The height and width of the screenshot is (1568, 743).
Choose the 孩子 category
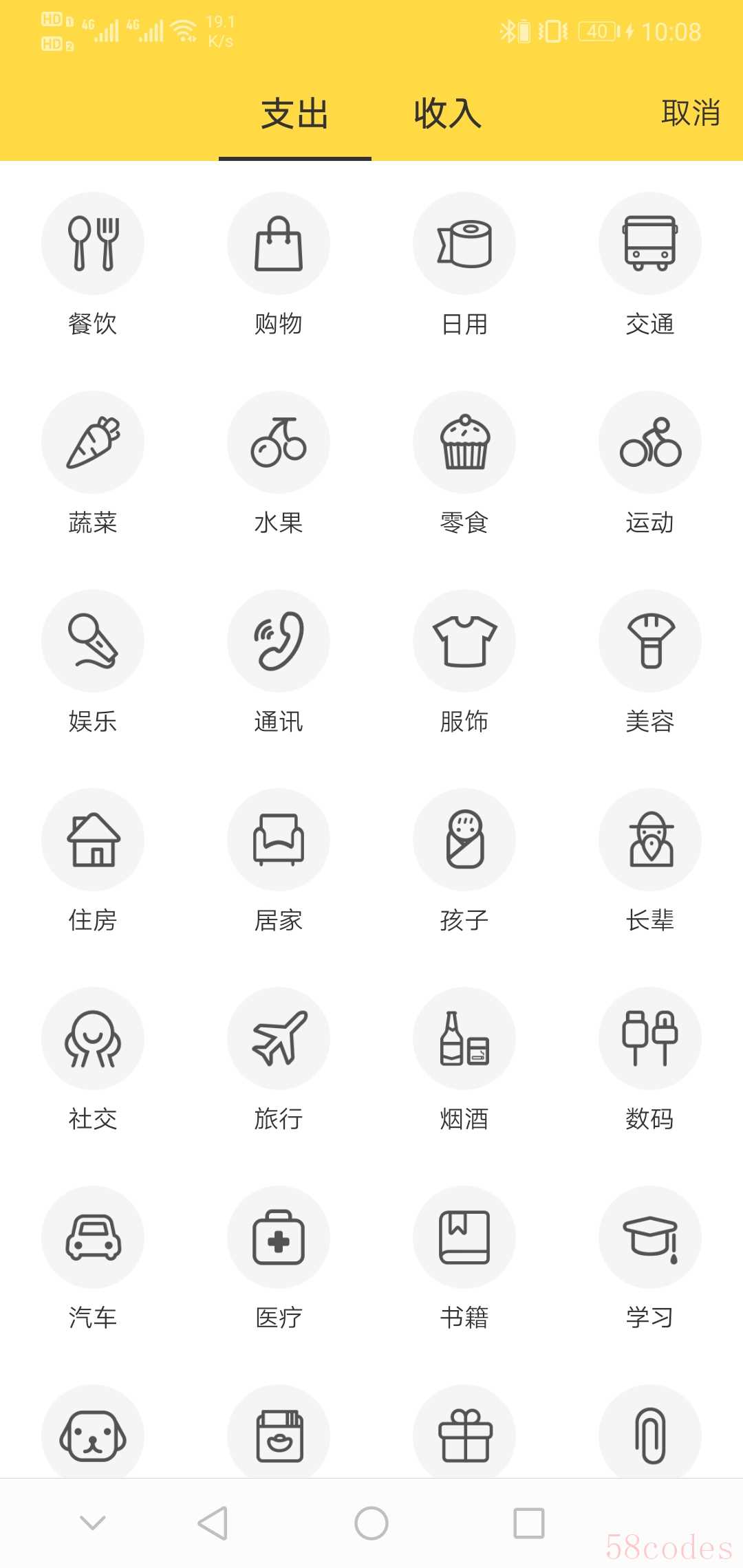point(464,840)
